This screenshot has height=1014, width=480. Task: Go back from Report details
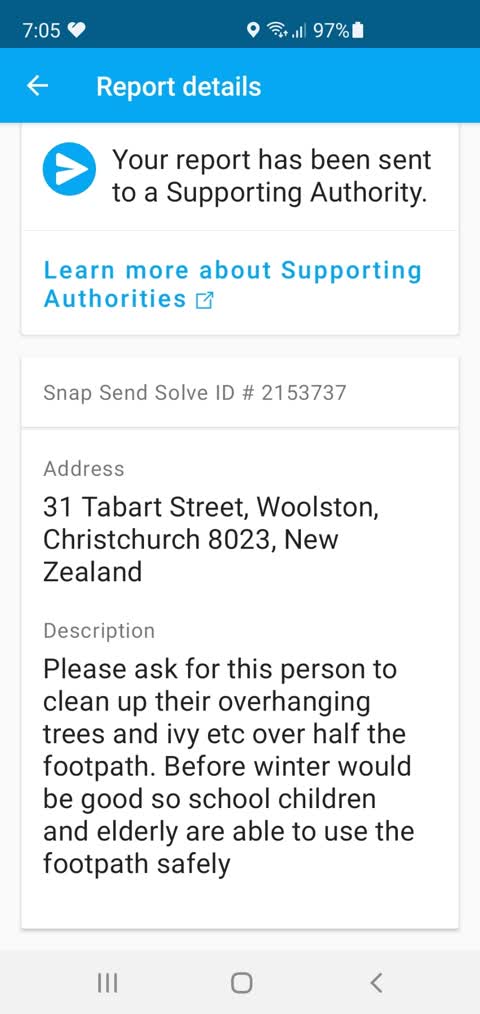pyautogui.click(x=38, y=87)
